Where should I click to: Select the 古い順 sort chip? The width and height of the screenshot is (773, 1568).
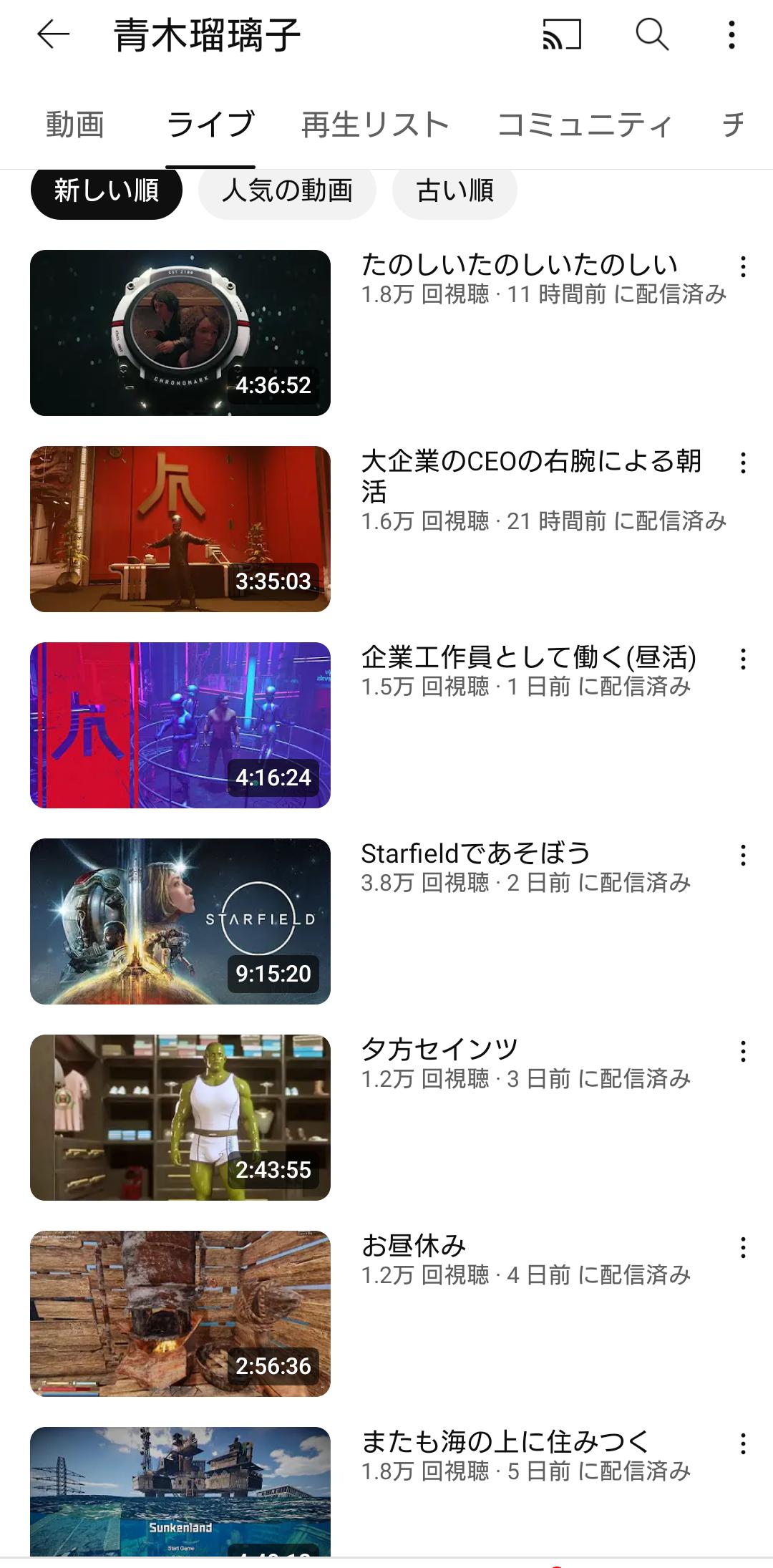454,190
